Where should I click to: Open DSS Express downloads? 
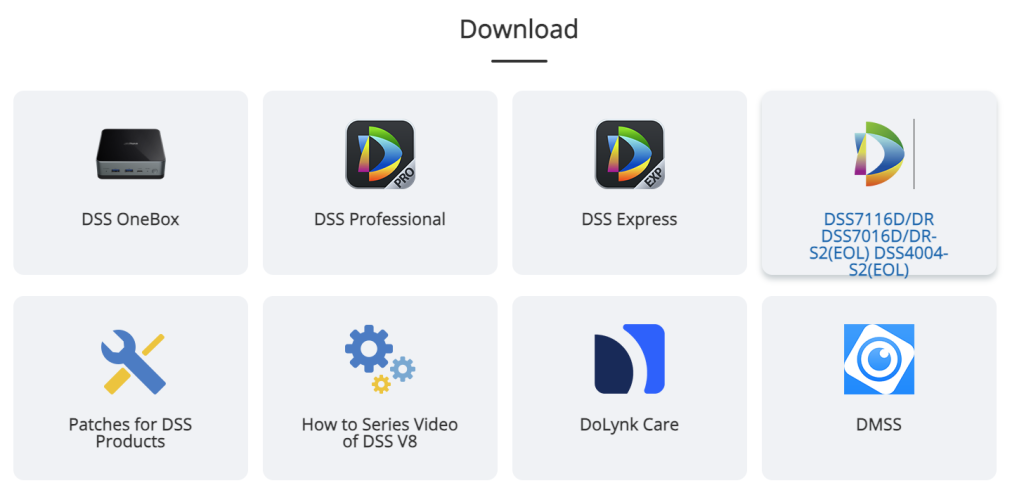[x=629, y=183]
